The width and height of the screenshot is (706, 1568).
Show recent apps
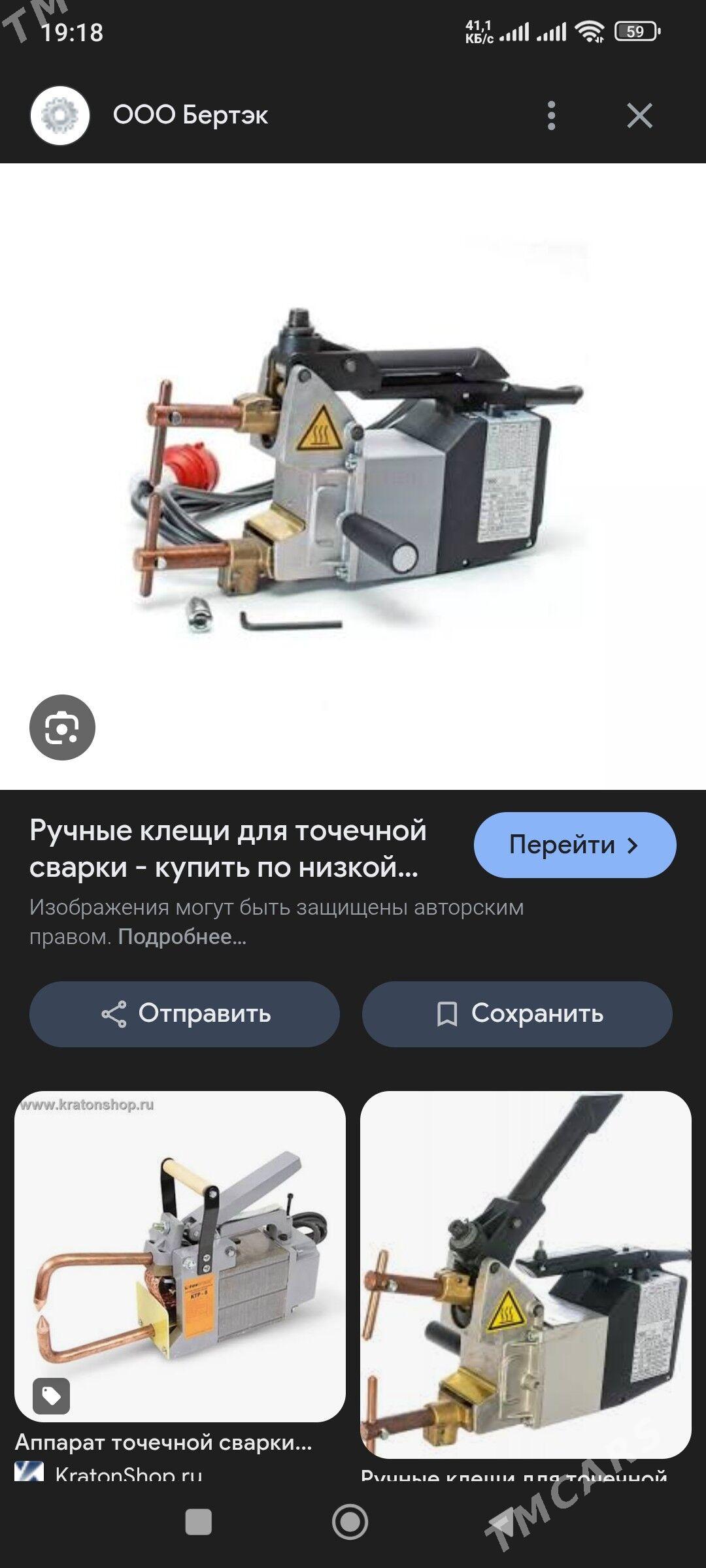coord(199,1522)
